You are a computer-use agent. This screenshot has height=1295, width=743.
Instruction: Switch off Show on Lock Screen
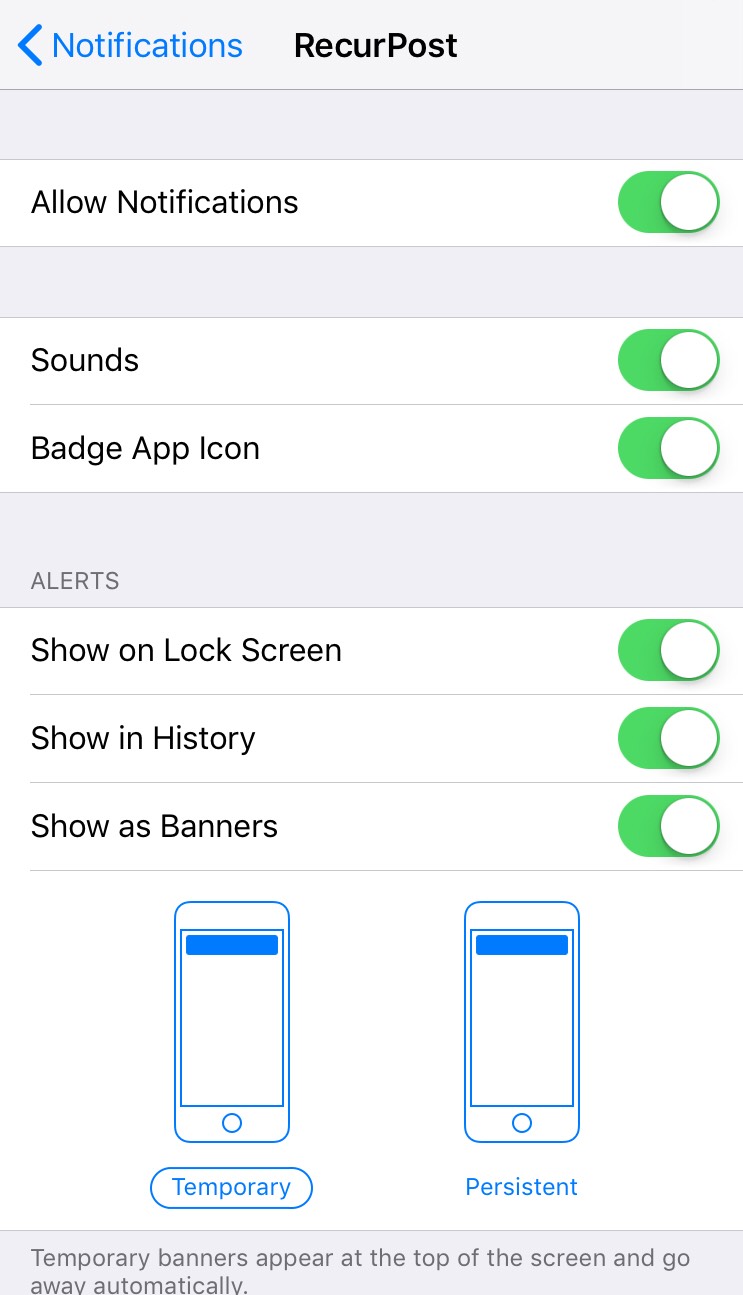coord(669,650)
